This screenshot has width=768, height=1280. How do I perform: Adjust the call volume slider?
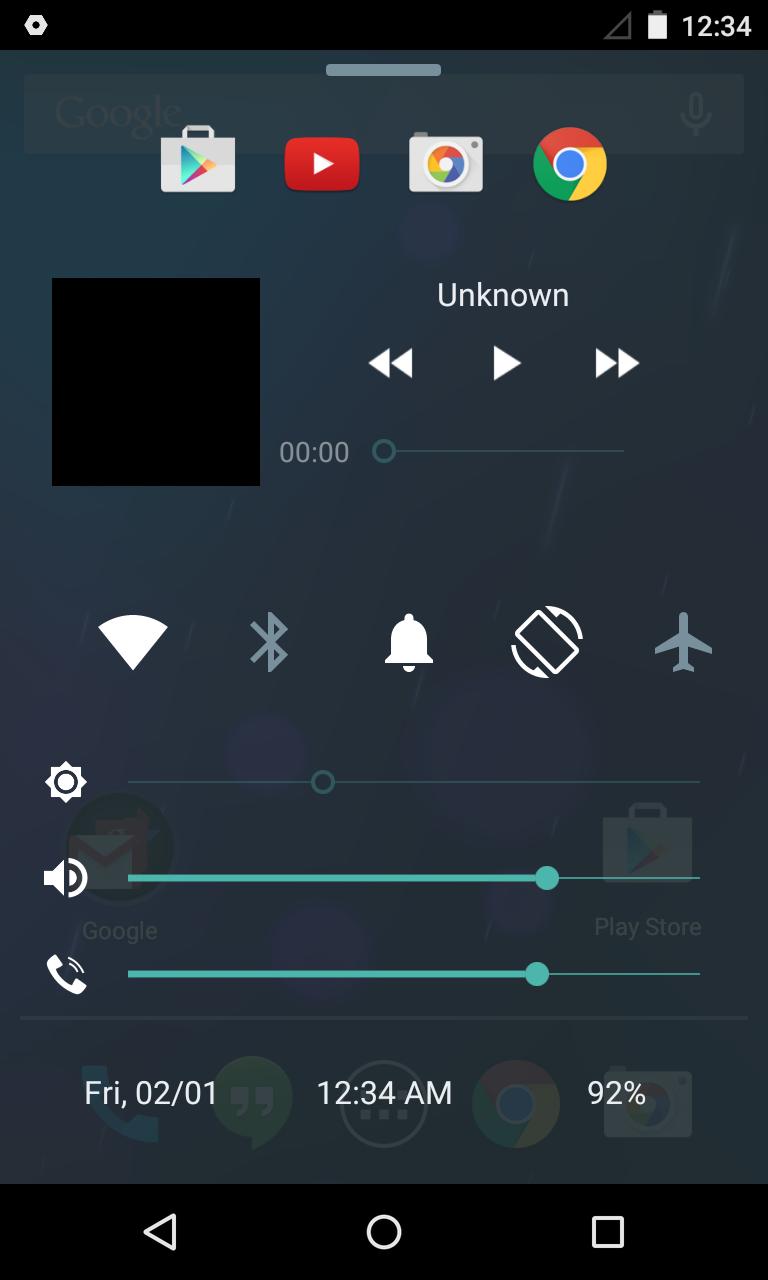coord(412,974)
